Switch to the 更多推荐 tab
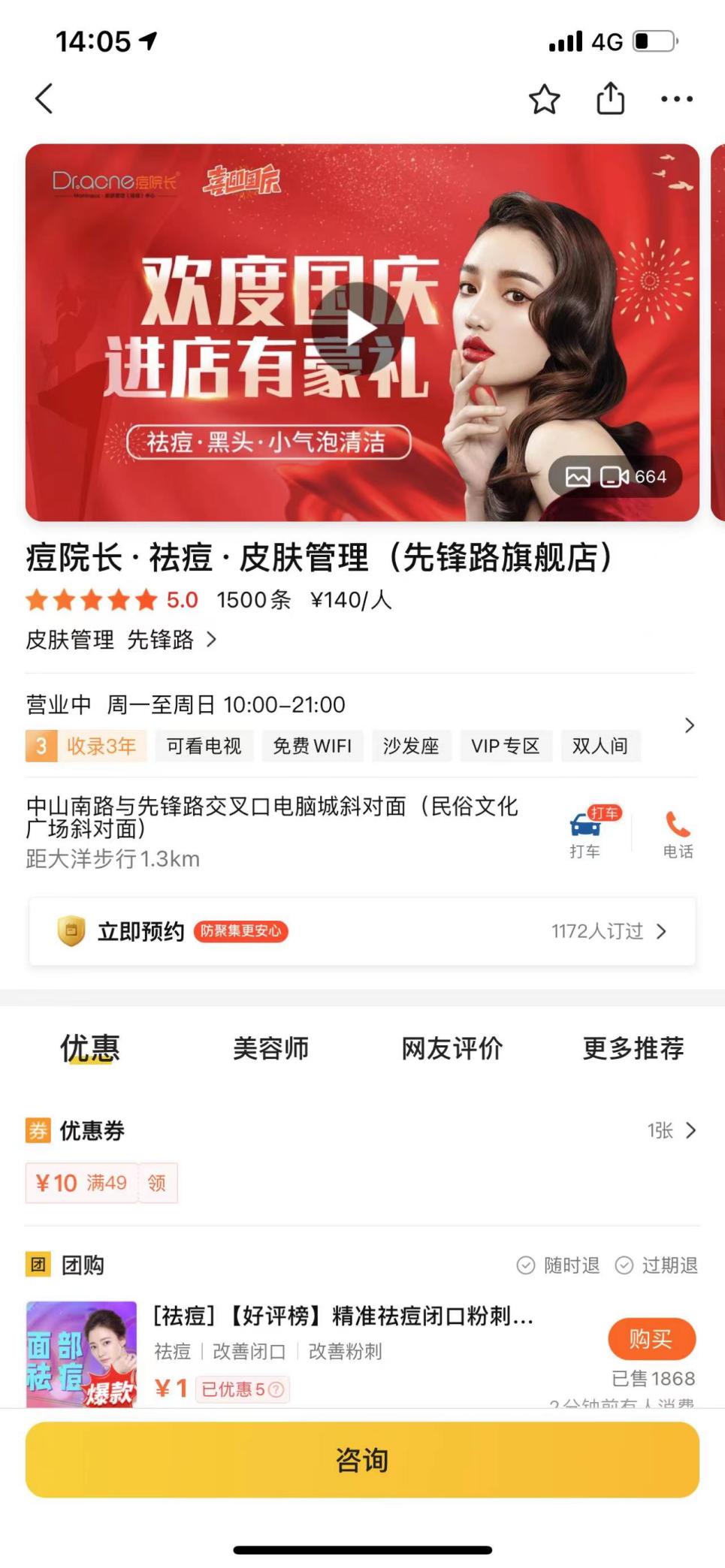The image size is (725, 1568). (633, 1048)
